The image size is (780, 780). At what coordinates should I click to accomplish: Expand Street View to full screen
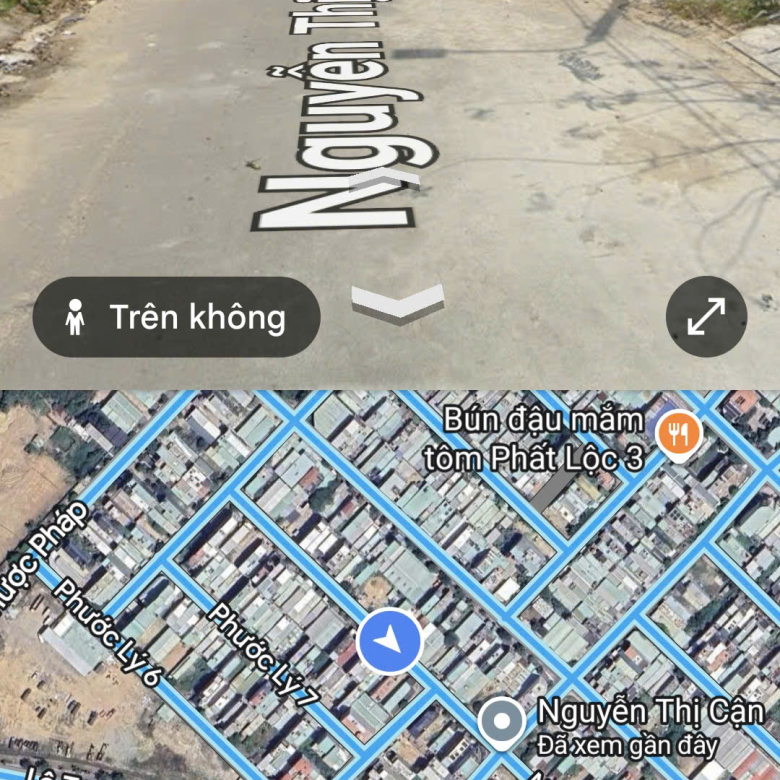[x=706, y=317]
